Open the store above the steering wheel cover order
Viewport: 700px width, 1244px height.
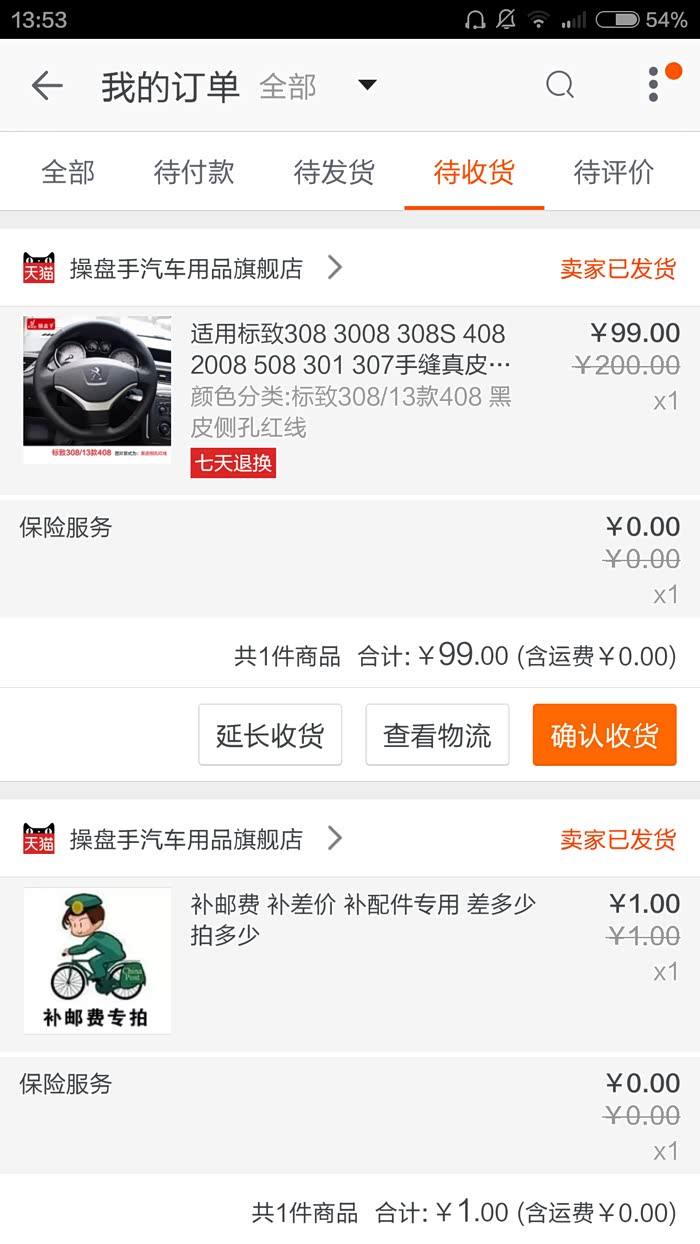(x=185, y=268)
